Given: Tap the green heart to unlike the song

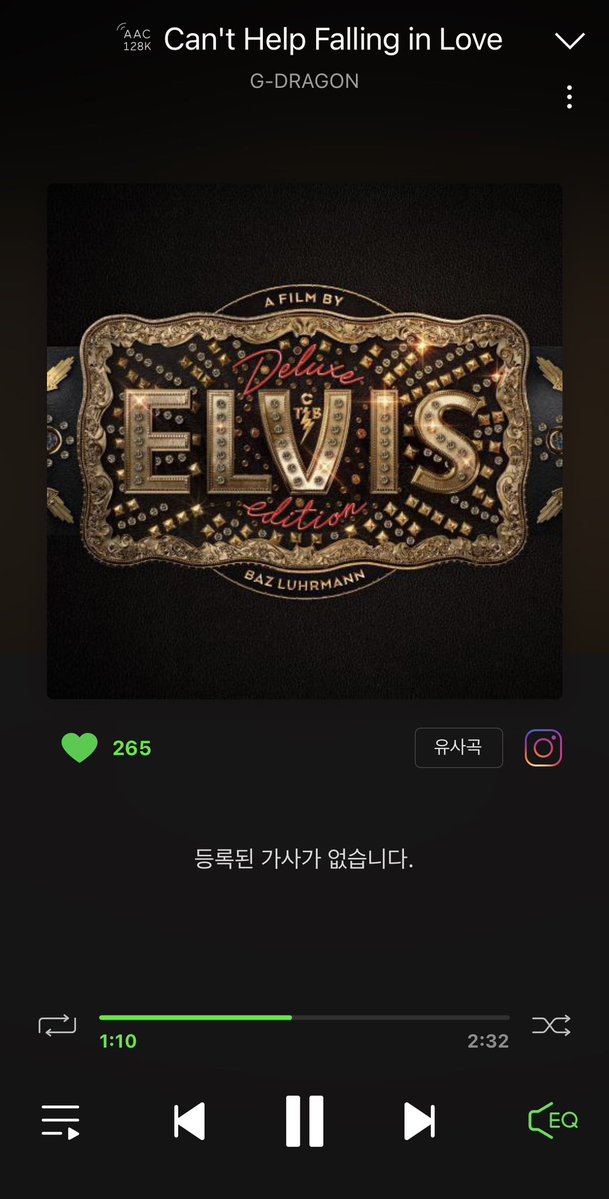Looking at the screenshot, I should [80, 748].
